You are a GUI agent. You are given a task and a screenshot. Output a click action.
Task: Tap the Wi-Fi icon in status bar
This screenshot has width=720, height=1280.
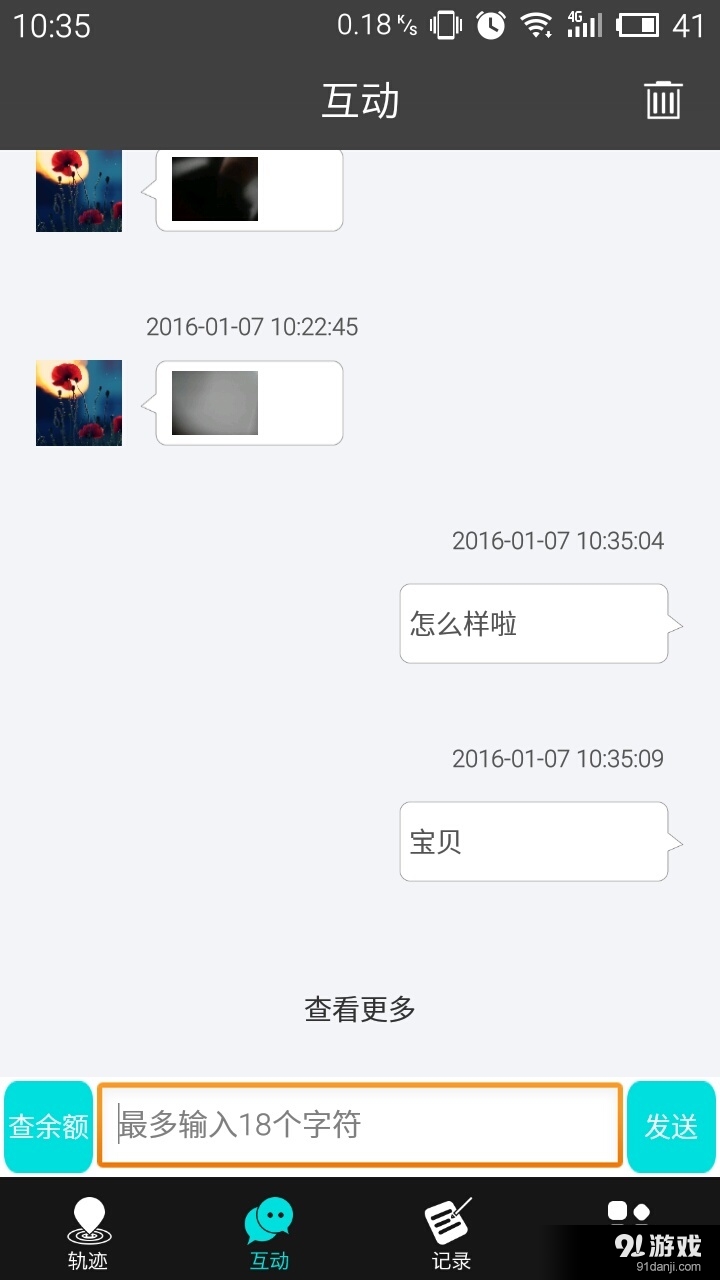536,26
